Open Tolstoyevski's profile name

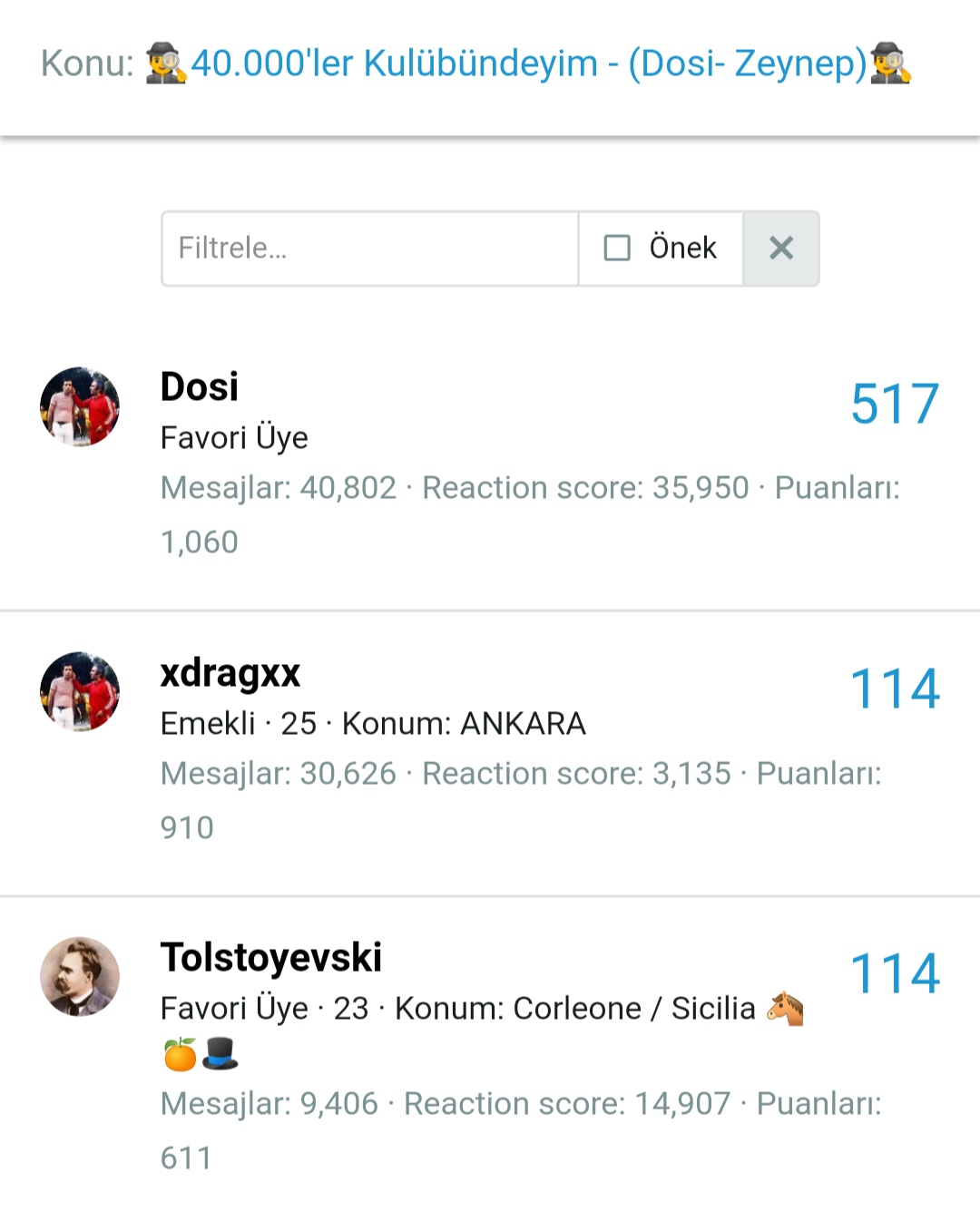tap(270, 958)
